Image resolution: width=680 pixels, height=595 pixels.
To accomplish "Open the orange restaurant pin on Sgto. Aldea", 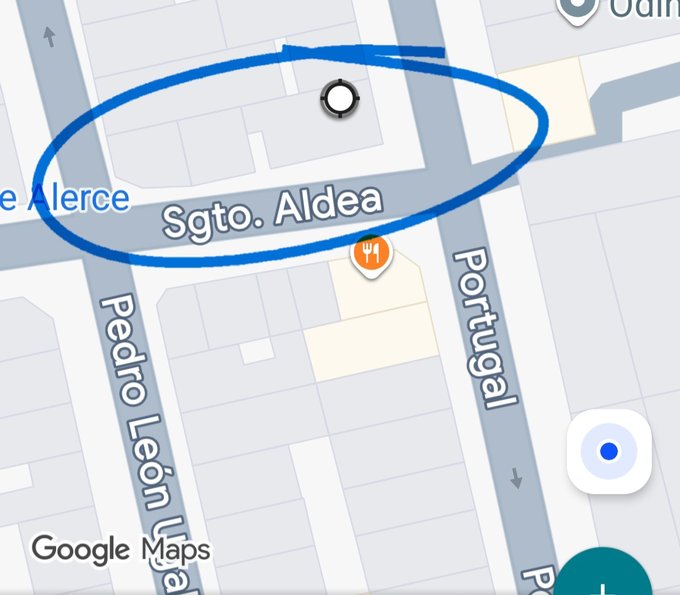I will [371, 255].
